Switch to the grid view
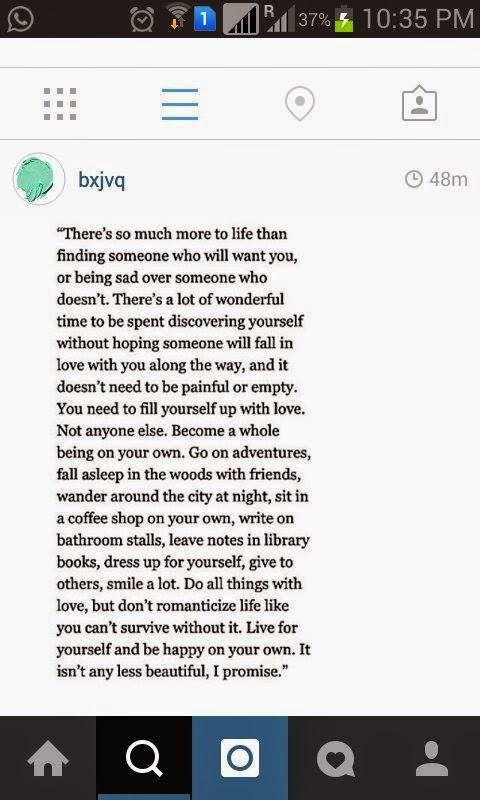The width and height of the screenshot is (480, 800). (x=60, y=104)
